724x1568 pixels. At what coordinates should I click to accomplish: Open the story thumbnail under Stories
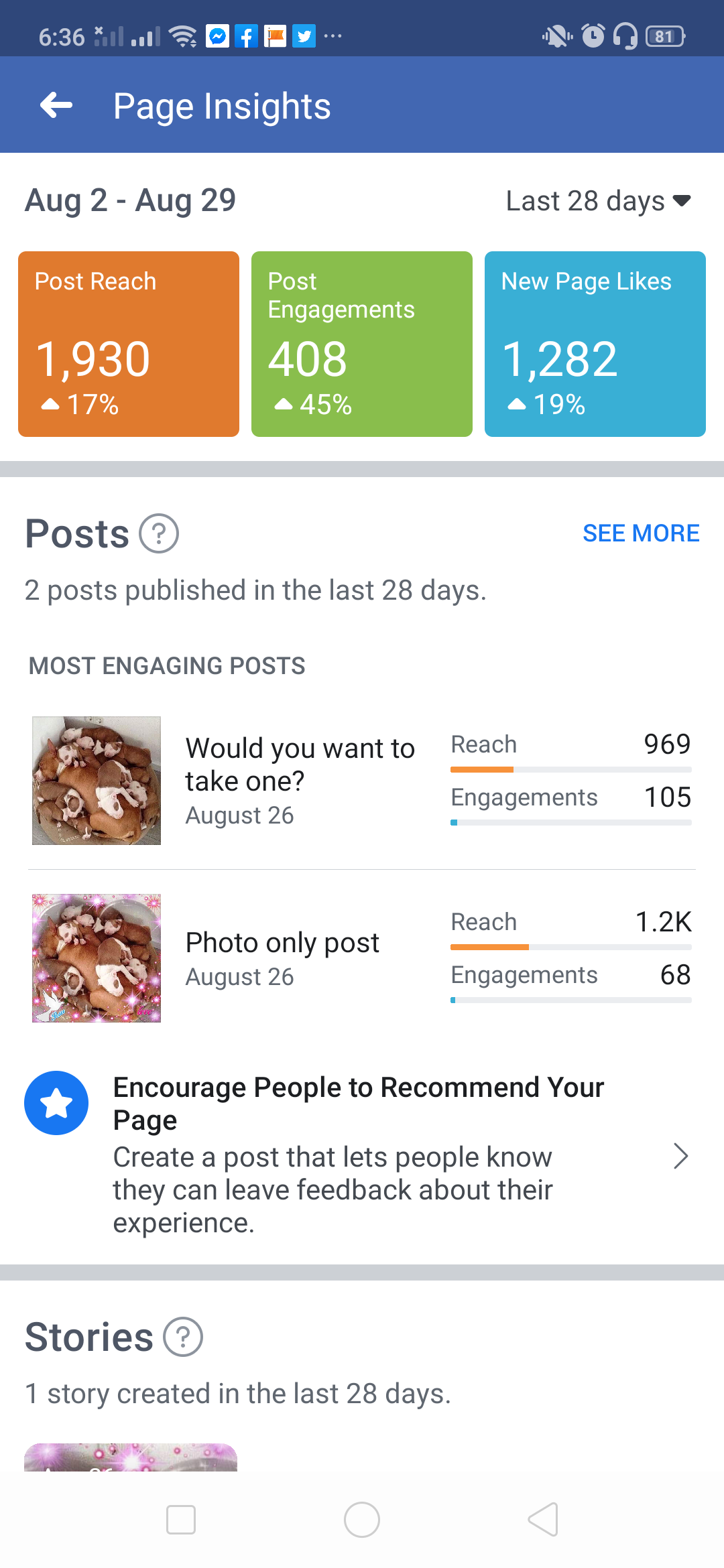click(131, 1457)
